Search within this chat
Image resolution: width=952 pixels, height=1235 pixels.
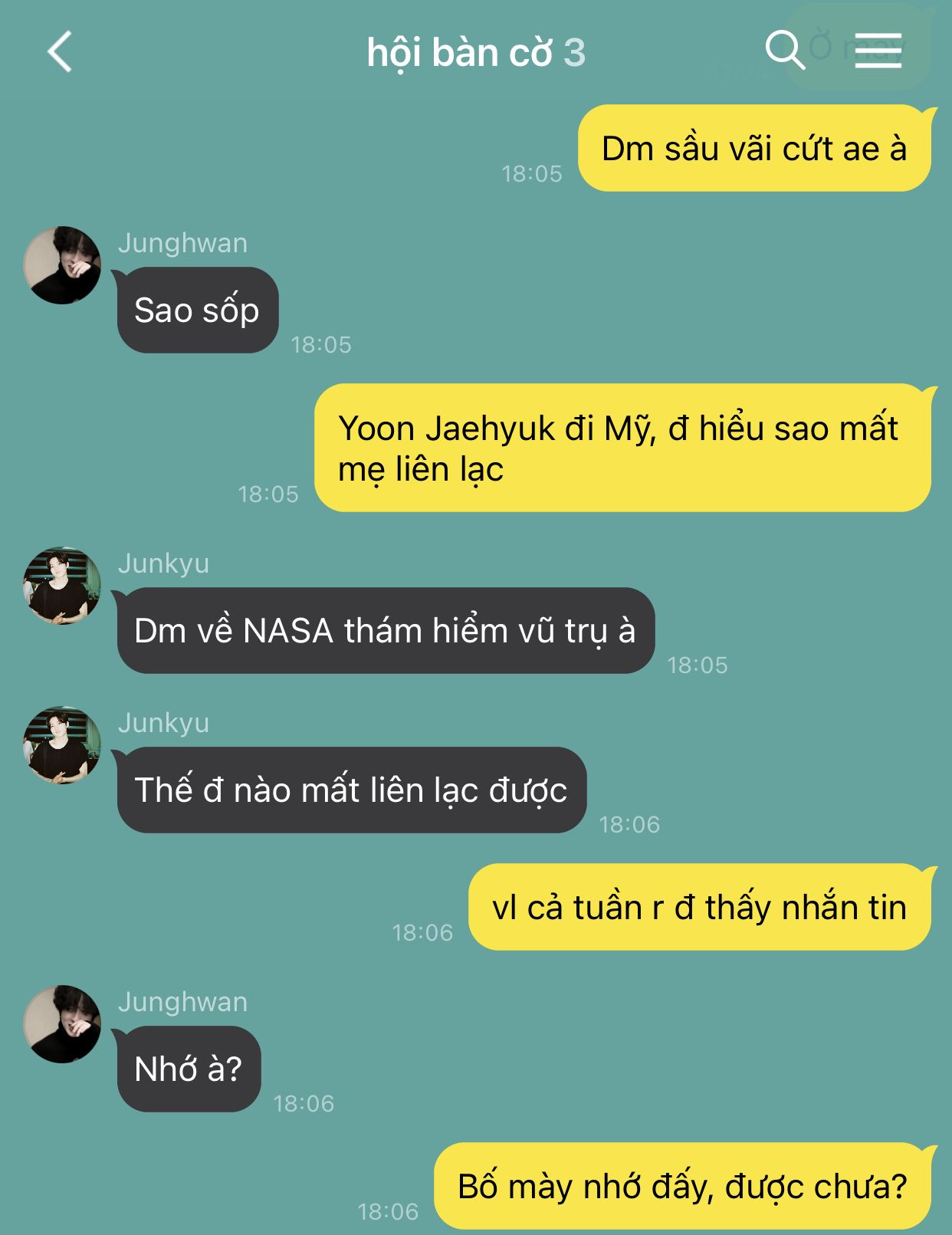pos(784,51)
